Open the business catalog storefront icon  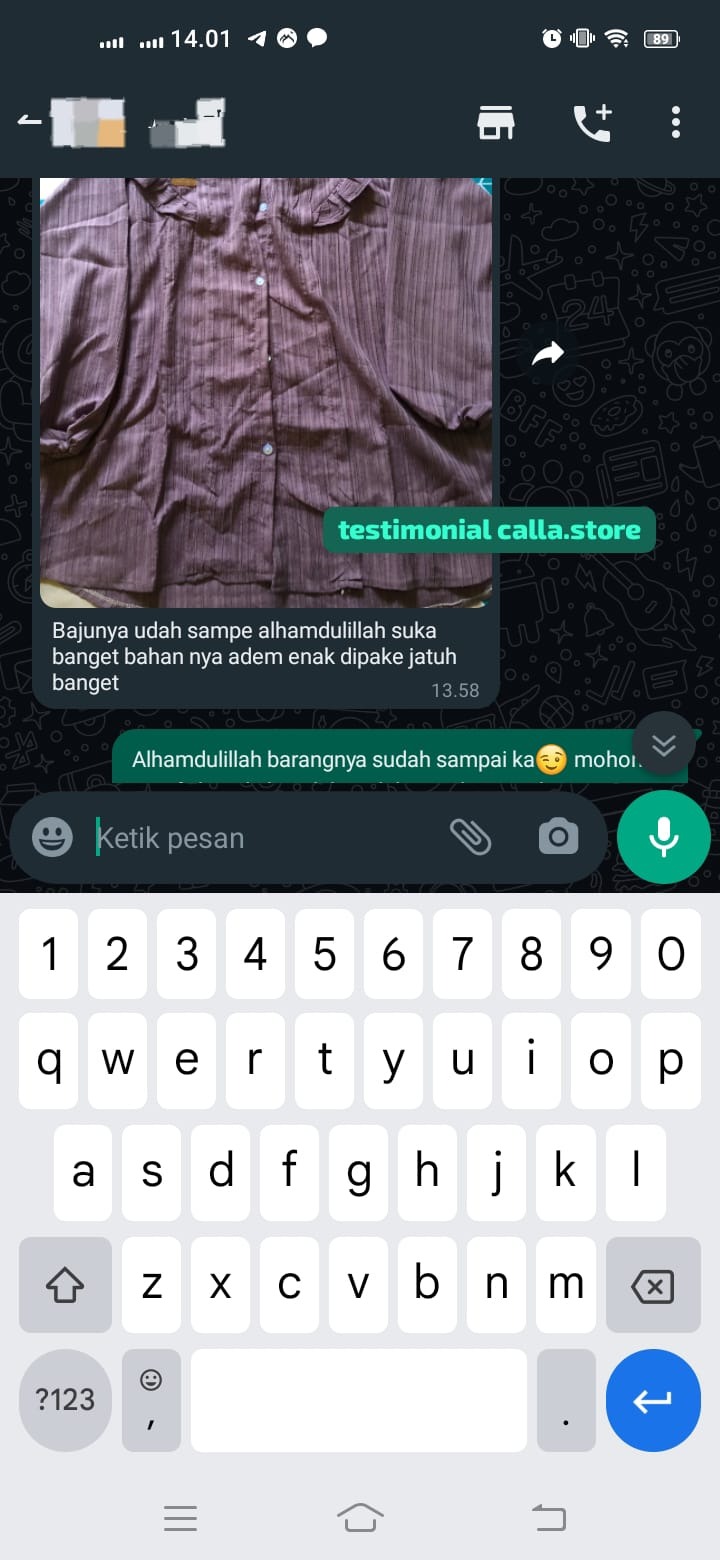point(495,123)
